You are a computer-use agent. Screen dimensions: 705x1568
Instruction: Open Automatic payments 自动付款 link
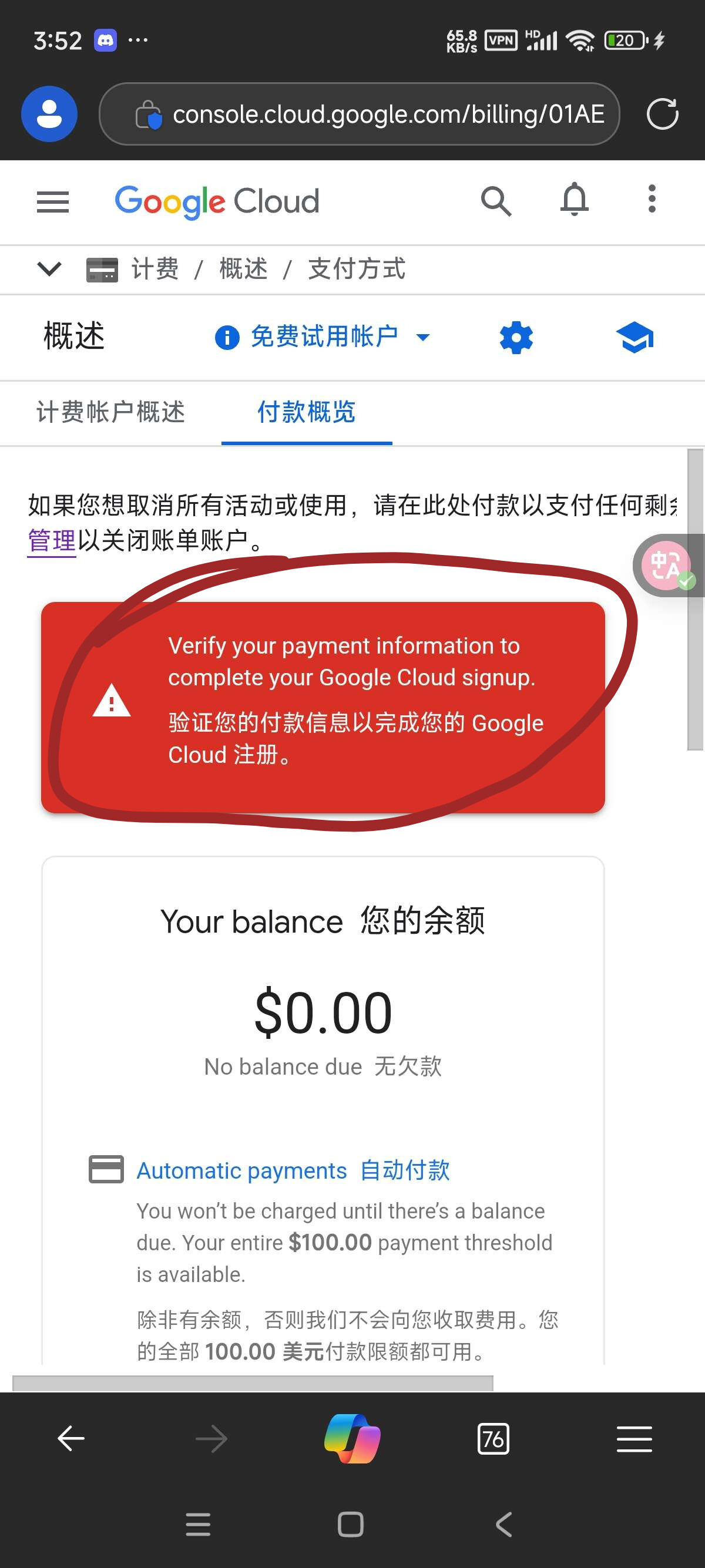[x=293, y=1170]
